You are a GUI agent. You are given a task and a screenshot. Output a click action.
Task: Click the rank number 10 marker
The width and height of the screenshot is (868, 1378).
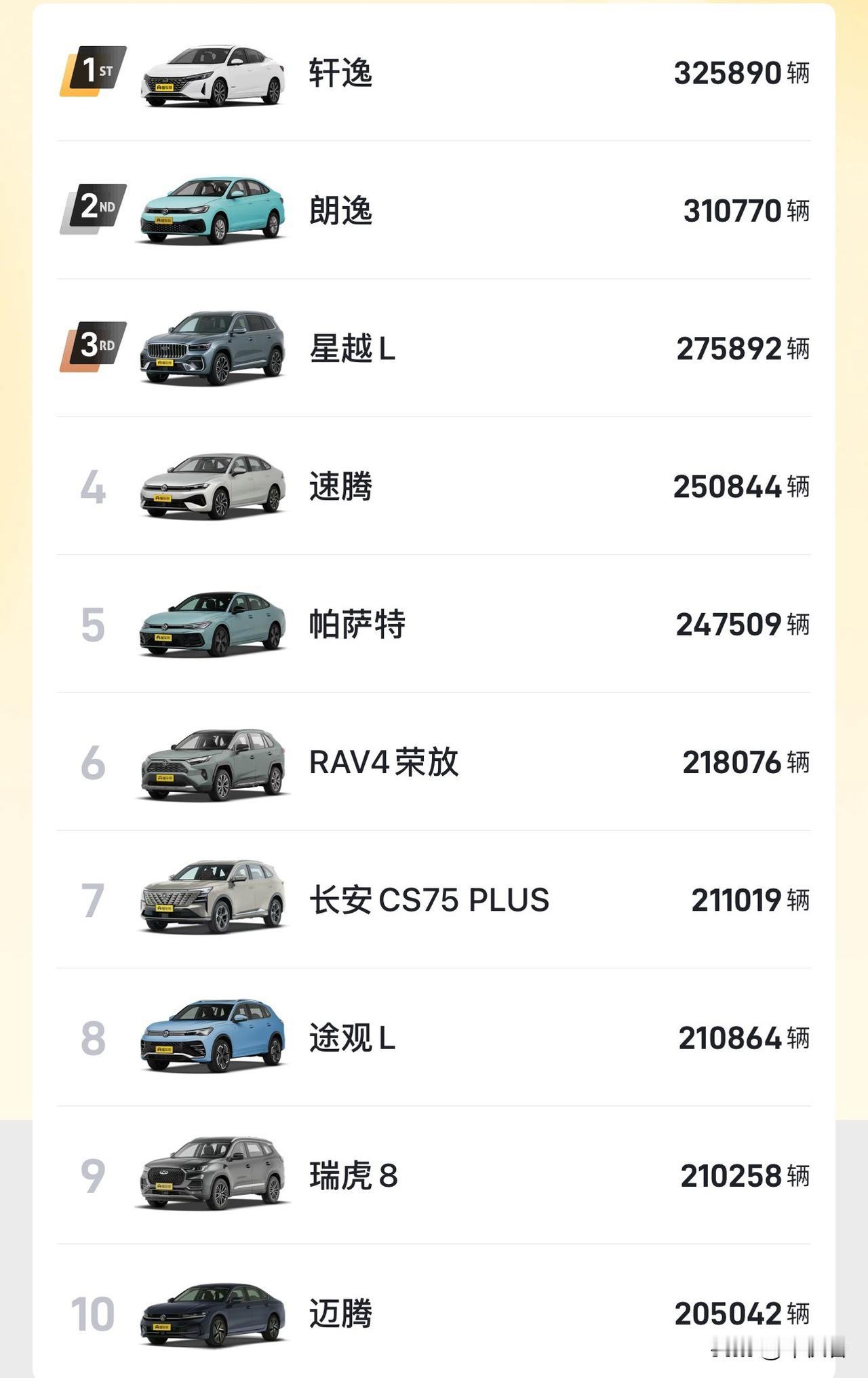pos(93,1314)
